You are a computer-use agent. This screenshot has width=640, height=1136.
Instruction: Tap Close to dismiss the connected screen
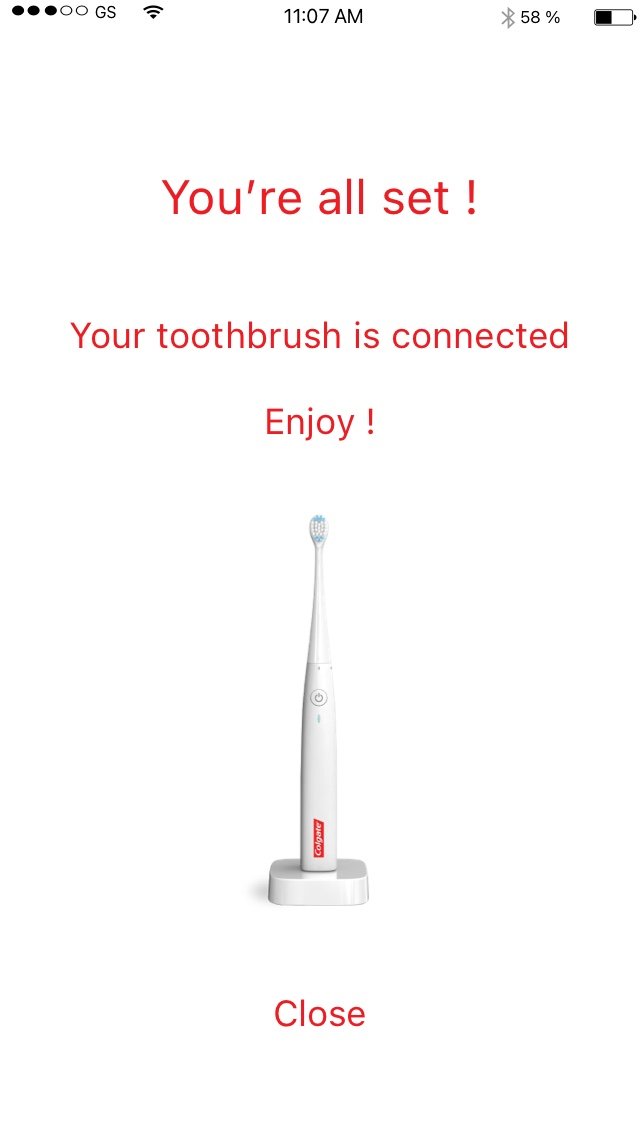click(x=319, y=1014)
